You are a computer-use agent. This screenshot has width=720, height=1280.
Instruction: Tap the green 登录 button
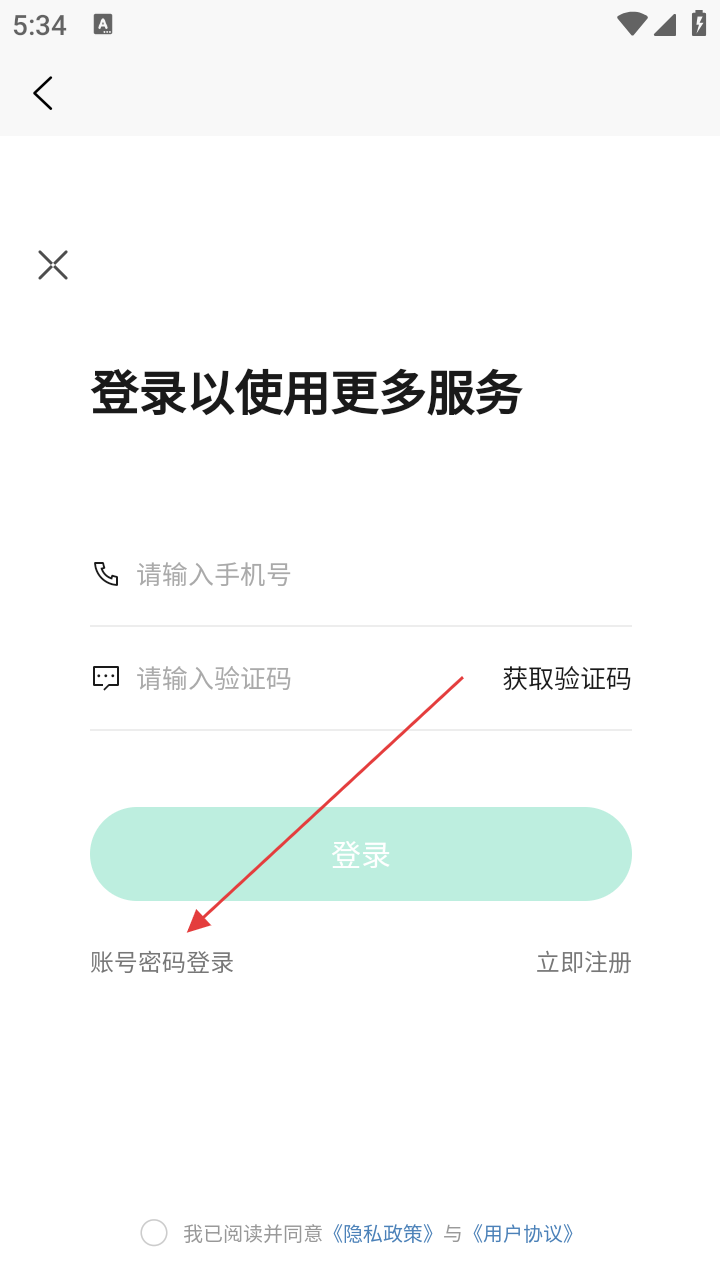[x=360, y=854]
